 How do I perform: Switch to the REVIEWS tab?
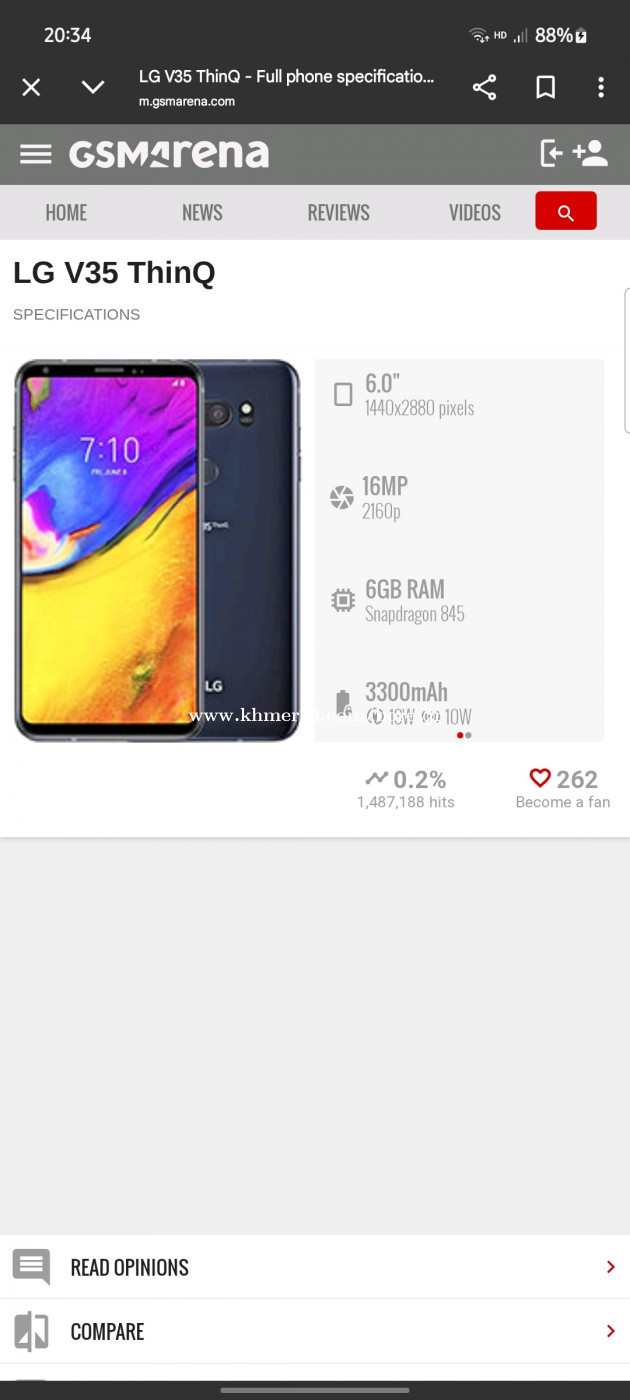pos(338,212)
